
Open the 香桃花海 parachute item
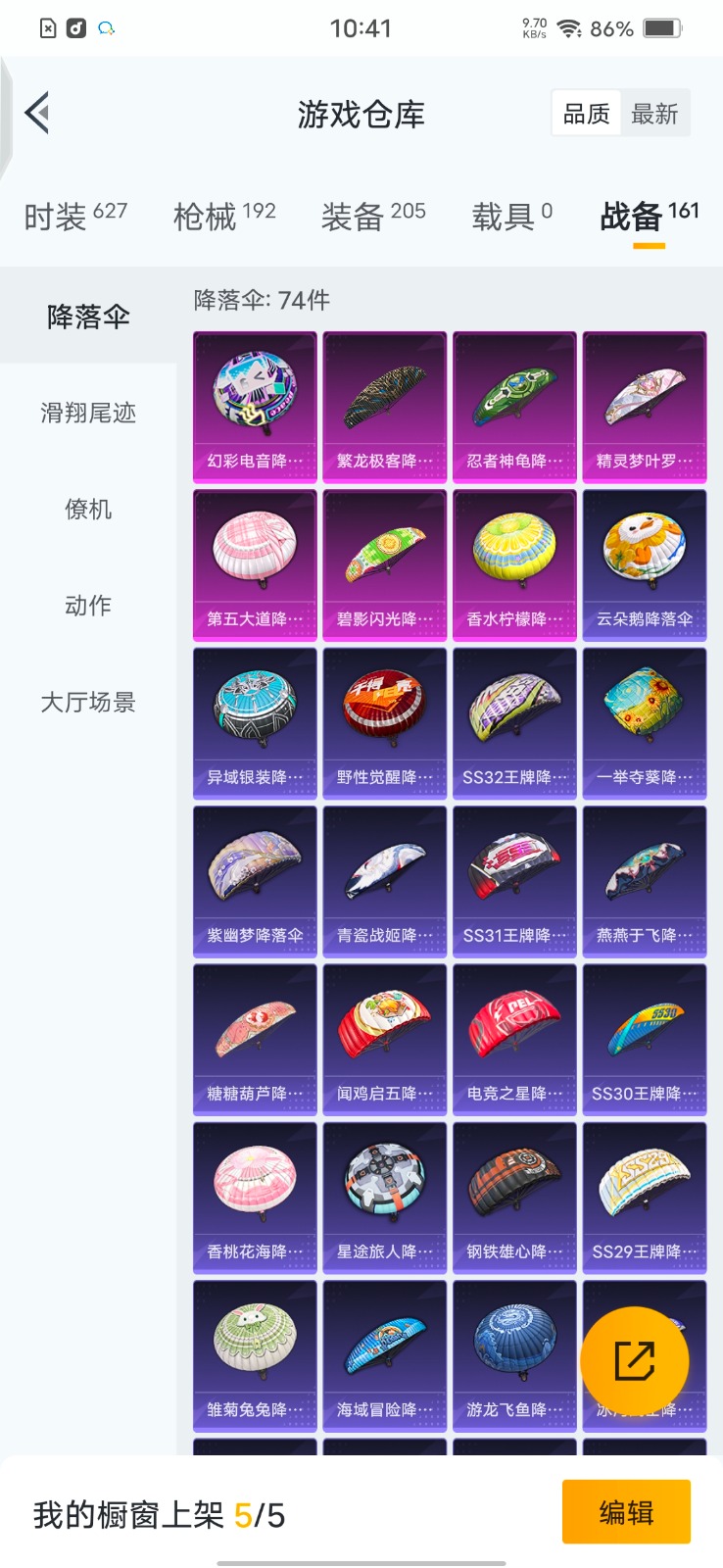pyautogui.click(x=255, y=1198)
